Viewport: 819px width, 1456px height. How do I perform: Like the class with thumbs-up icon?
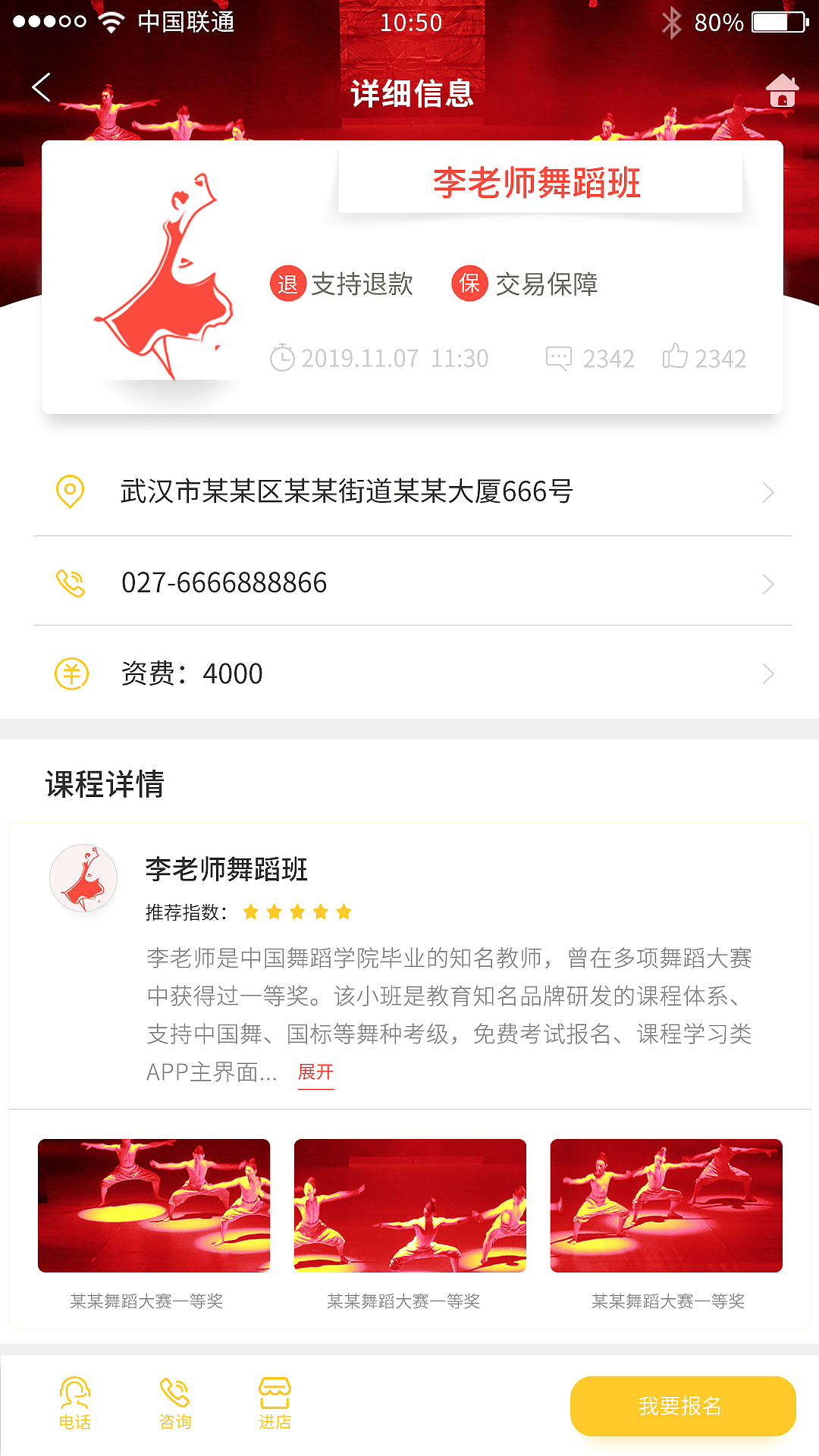[675, 356]
